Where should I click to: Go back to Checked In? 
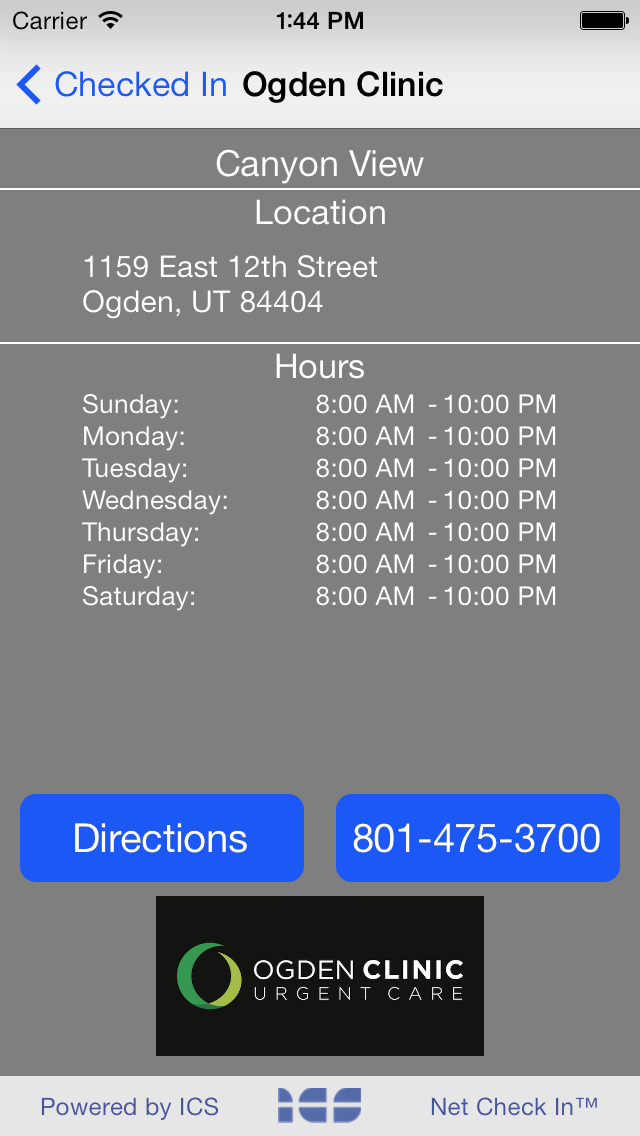[122, 85]
